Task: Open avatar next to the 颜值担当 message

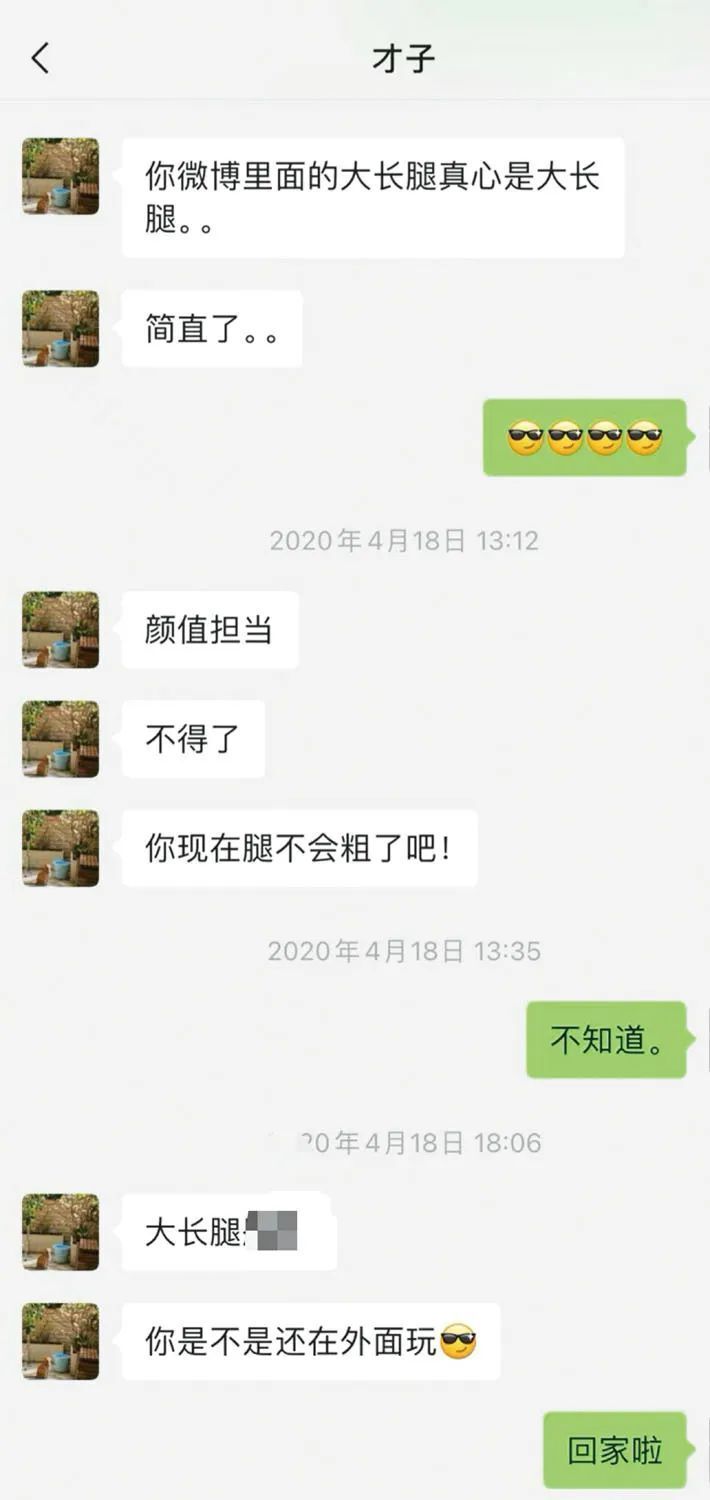Action: [61, 629]
